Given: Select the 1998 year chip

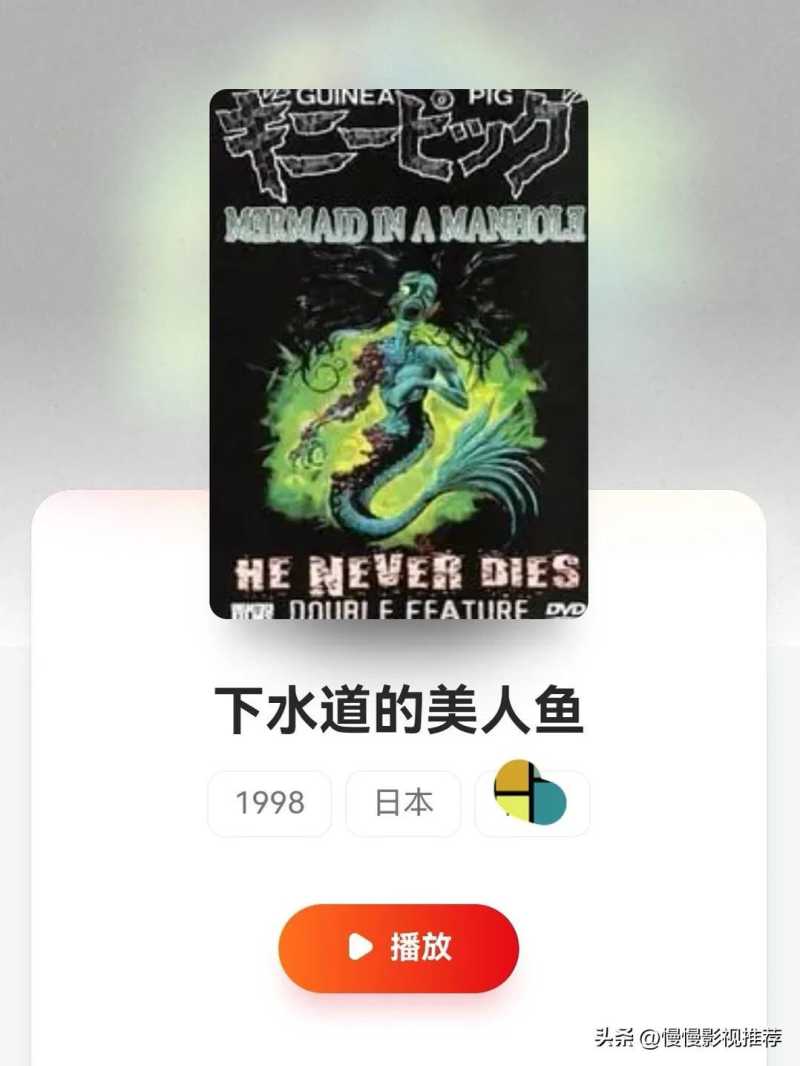Looking at the screenshot, I should click(269, 803).
